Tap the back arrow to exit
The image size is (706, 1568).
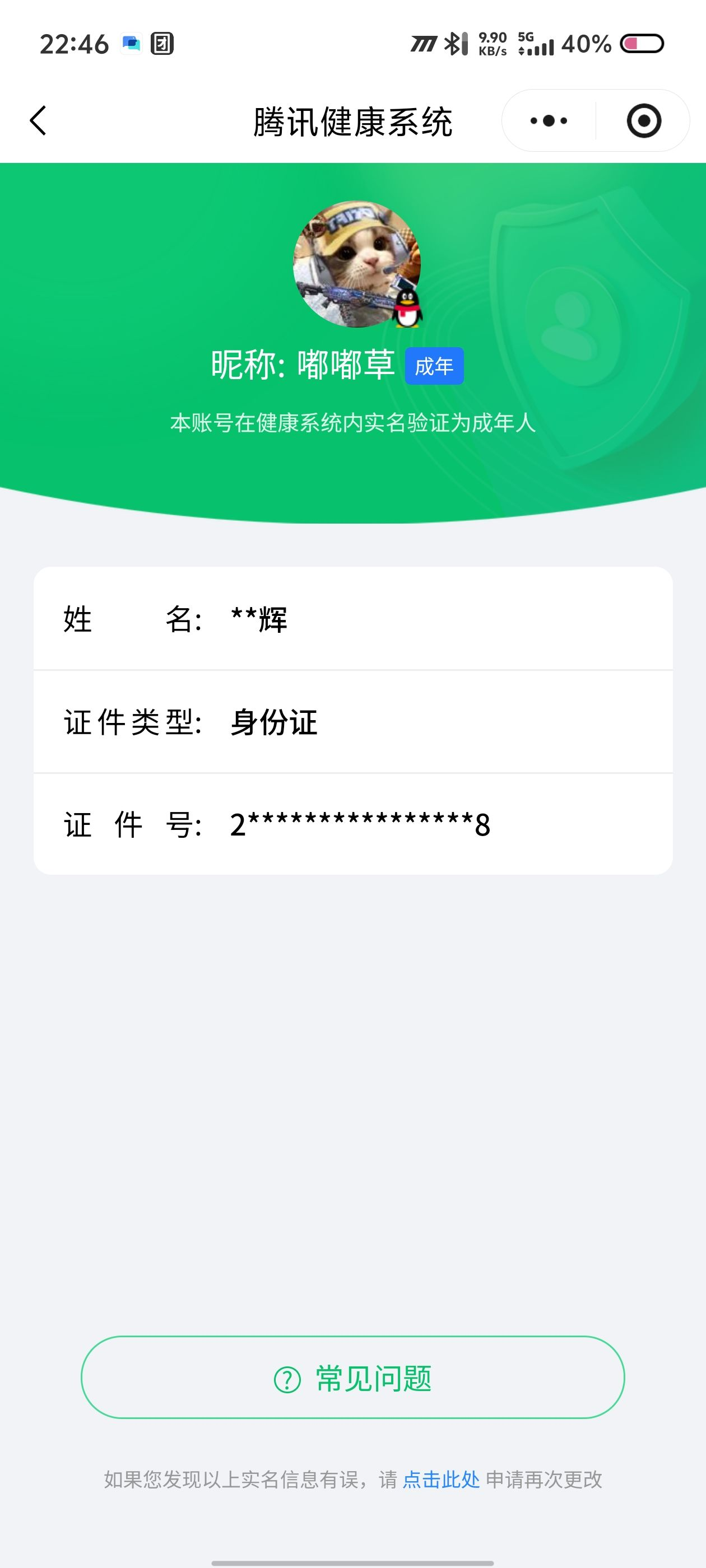[x=38, y=120]
